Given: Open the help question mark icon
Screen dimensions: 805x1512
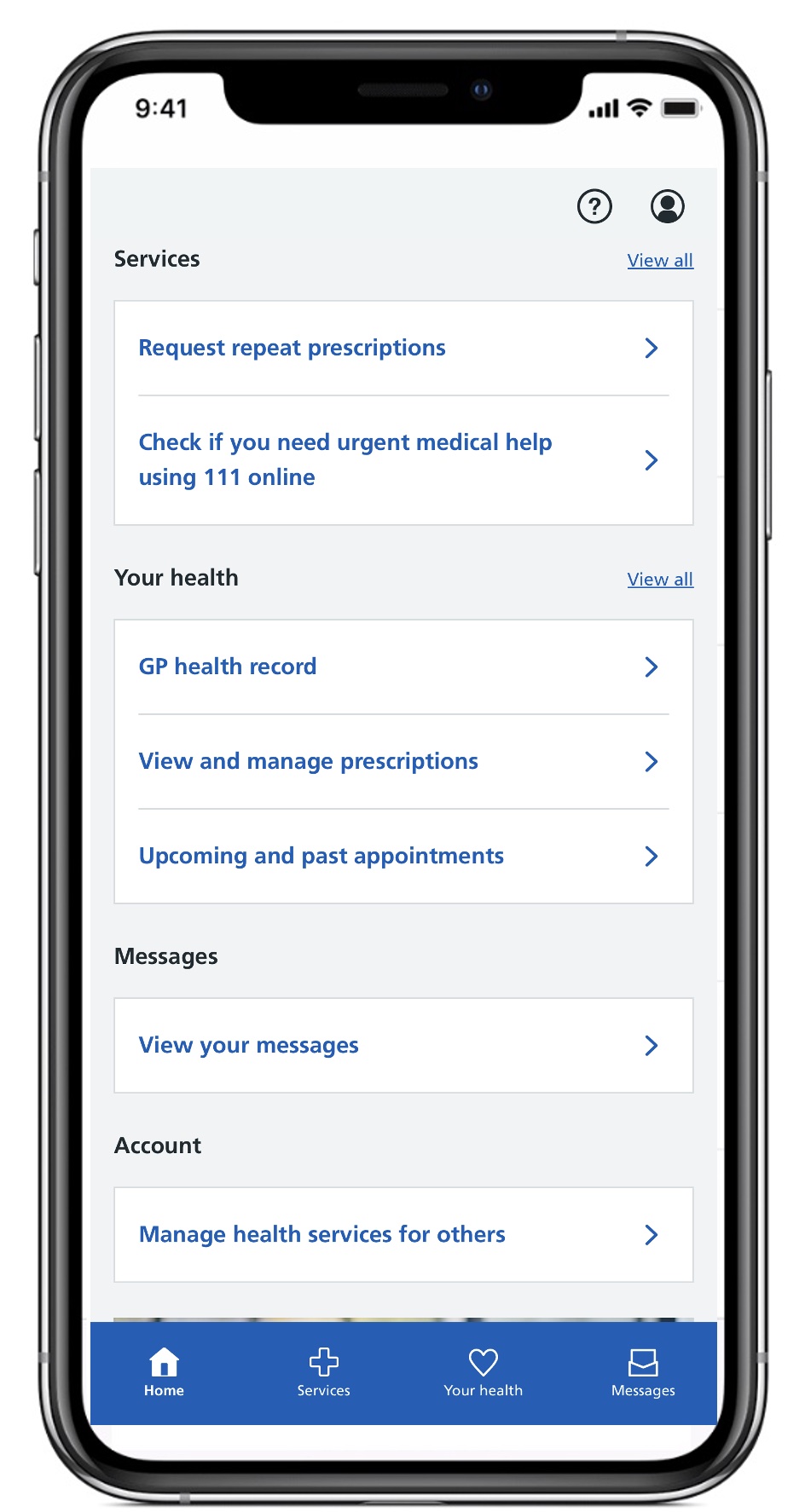Looking at the screenshot, I should pos(594,206).
